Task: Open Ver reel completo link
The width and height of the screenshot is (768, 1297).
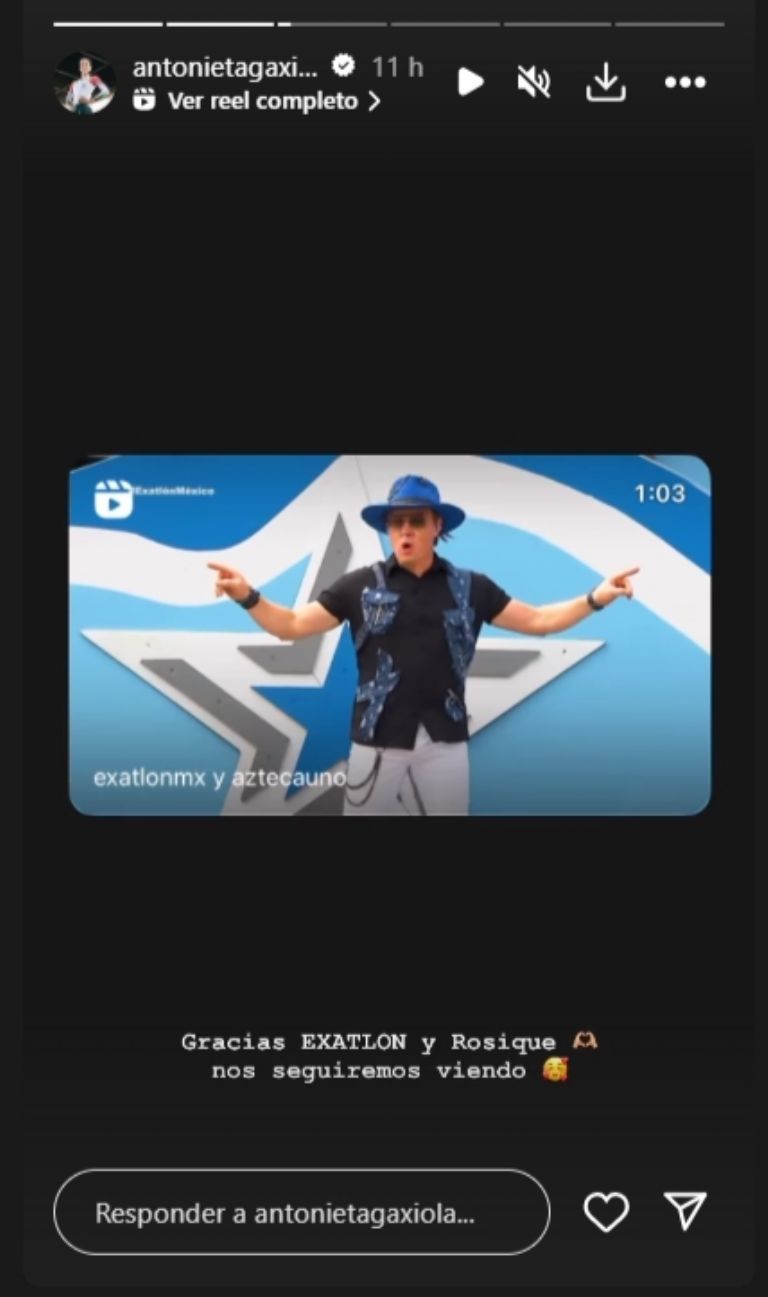Action: pos(262,101)
